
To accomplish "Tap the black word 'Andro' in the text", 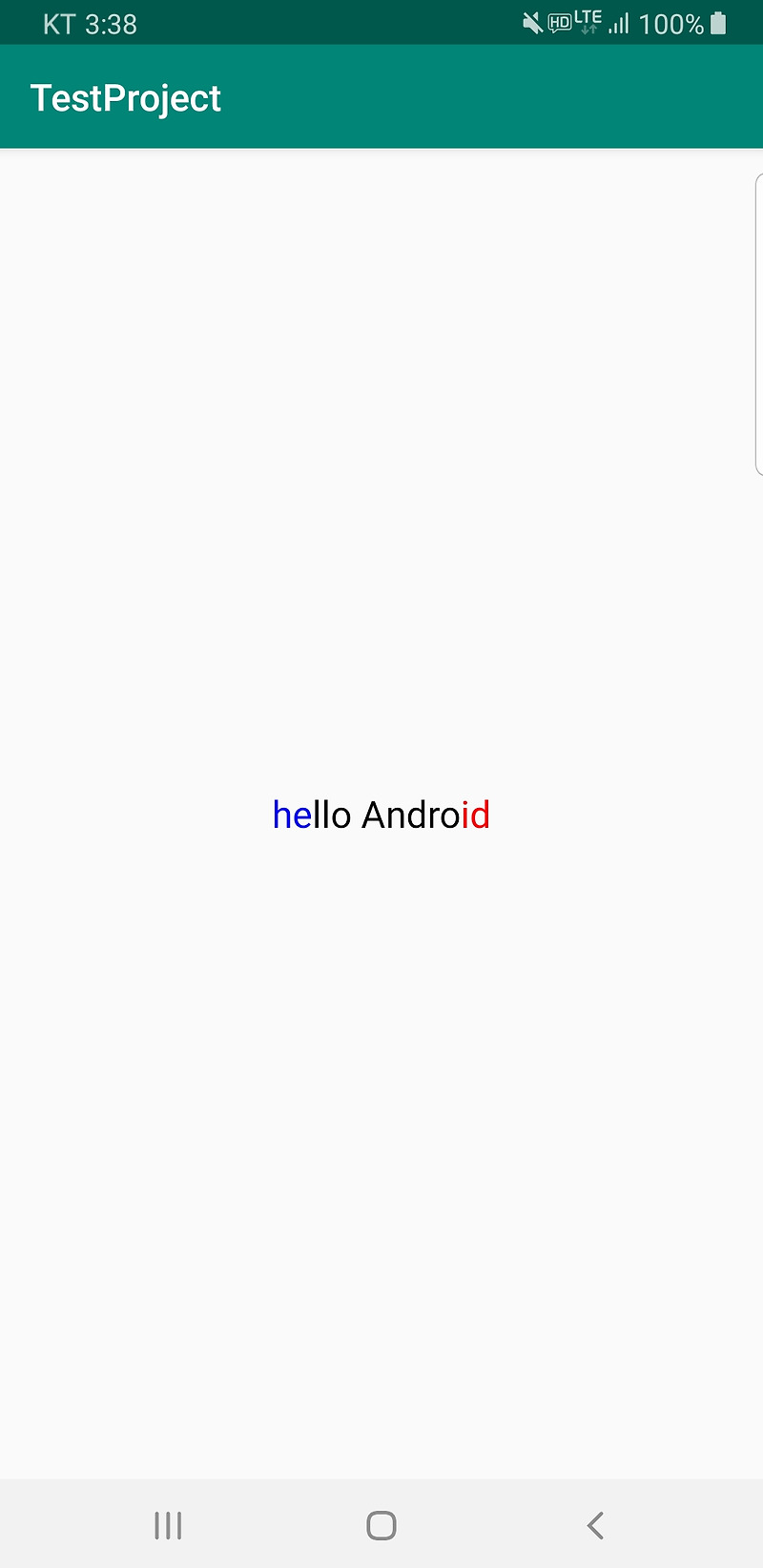I will (410, 815).
